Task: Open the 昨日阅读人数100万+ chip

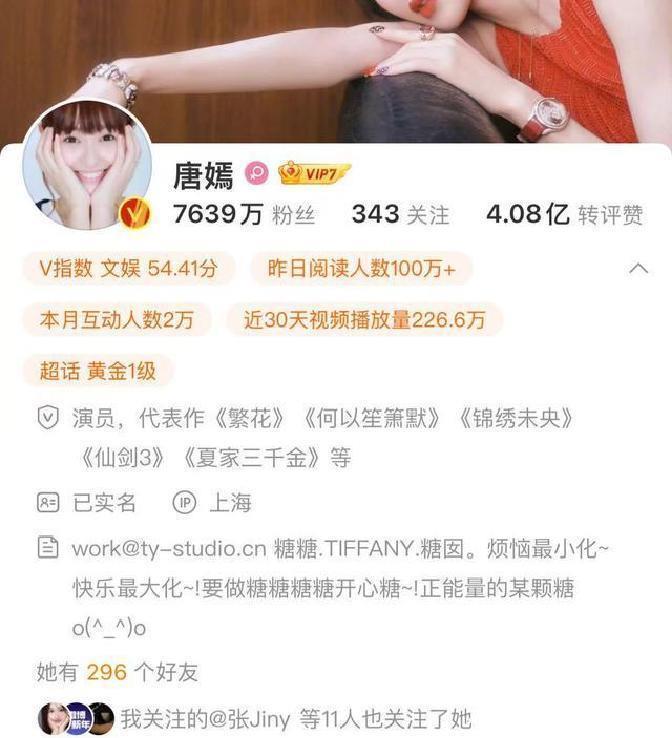Action: point(361,268)
